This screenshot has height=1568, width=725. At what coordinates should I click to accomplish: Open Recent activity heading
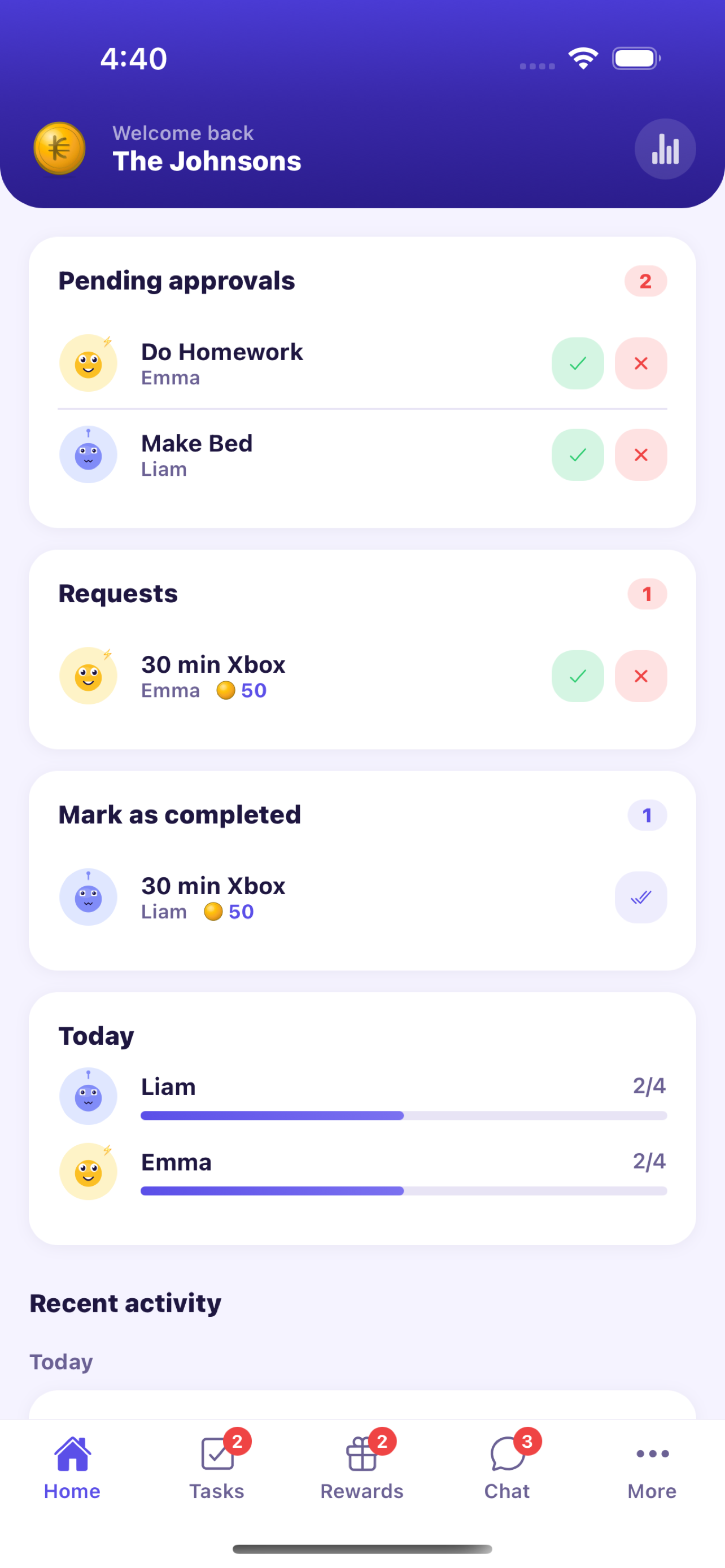tap(125, 1303)
